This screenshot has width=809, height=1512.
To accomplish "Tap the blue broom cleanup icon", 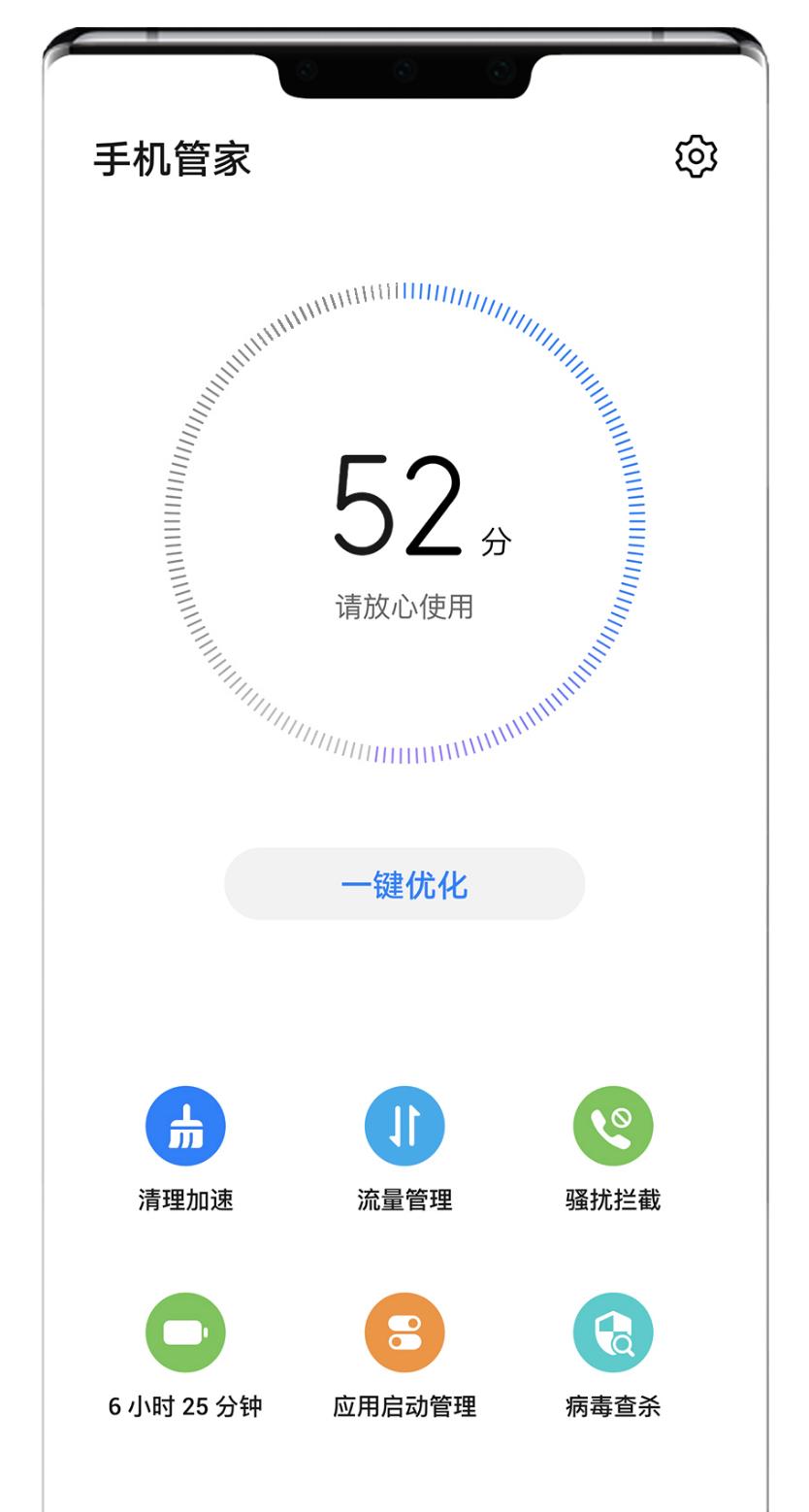I will (x=185, y=1124).
